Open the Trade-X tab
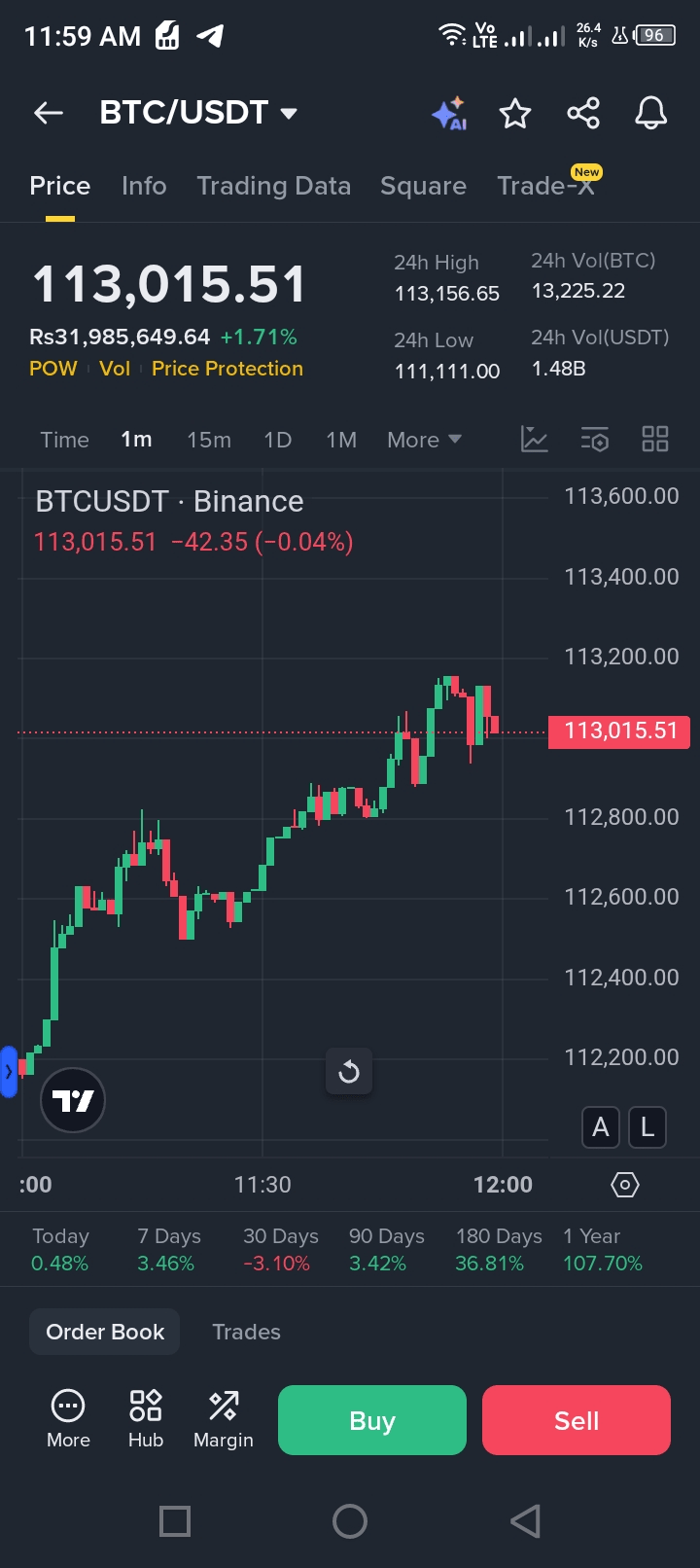Image resolution: width=700 pixels, height=1568 pixels. pyautogui.click(x=545, y=186)
